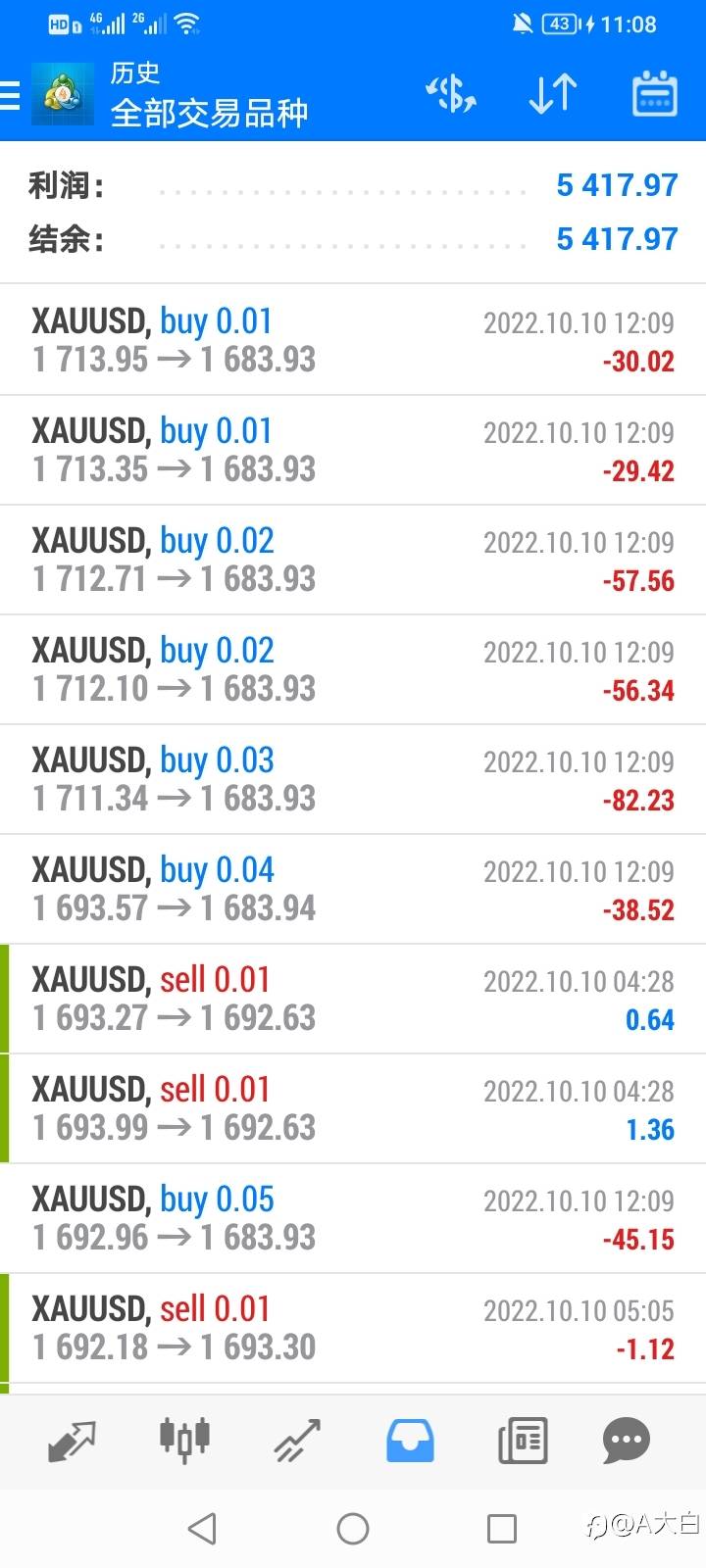This screenshot has height=1568, width=706.
Task: Open the buy 0.02 trade at 1 712.71
Action: (x=353, y=560)
